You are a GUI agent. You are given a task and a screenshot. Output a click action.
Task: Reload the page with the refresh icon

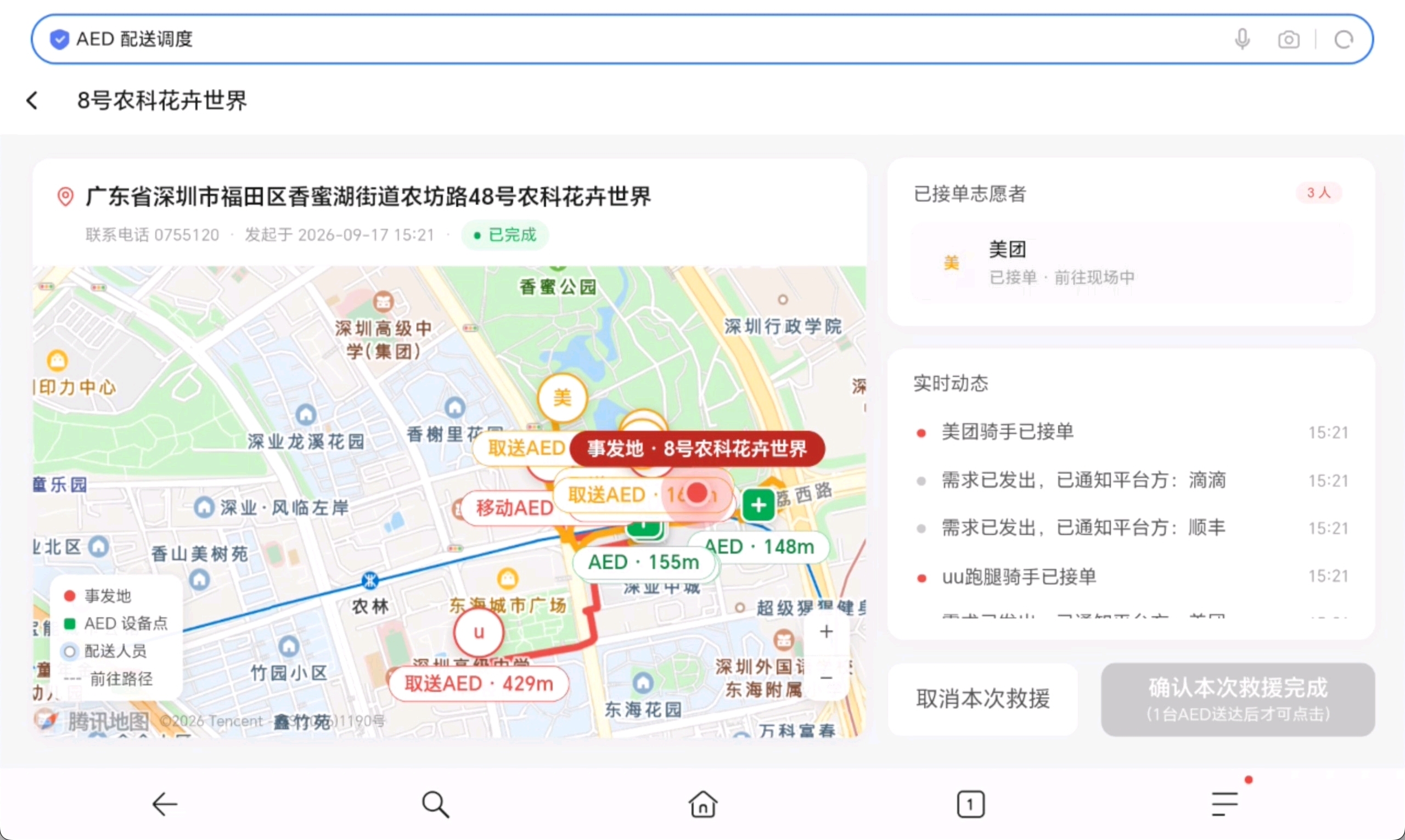point(1344,40)
